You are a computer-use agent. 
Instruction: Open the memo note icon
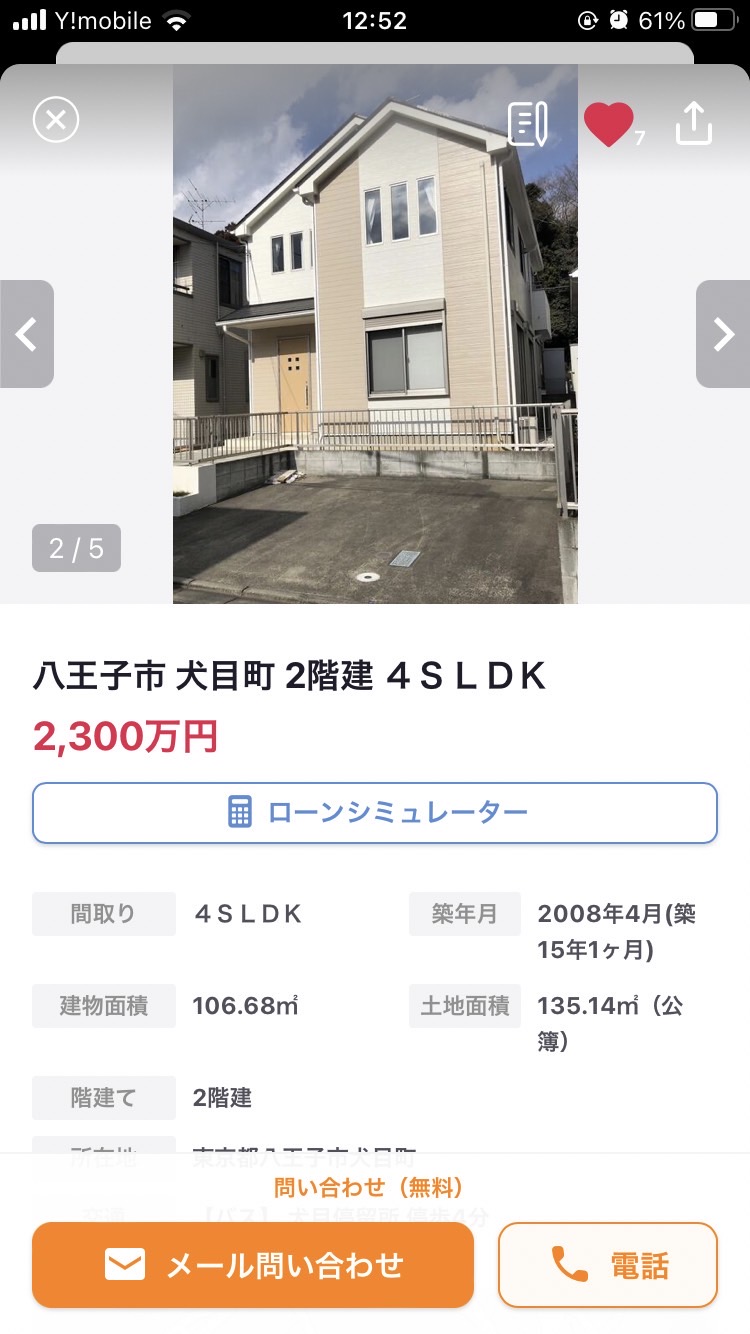[x=527, y=124]
